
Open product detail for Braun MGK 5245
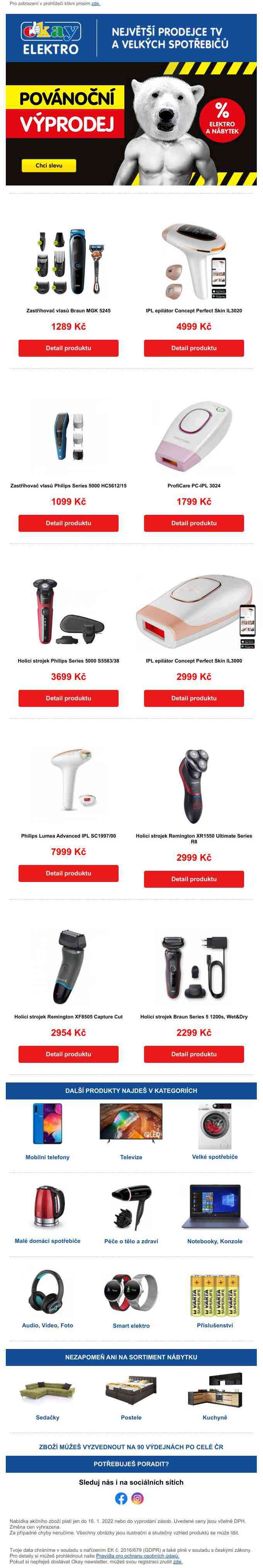click(68, 348)
